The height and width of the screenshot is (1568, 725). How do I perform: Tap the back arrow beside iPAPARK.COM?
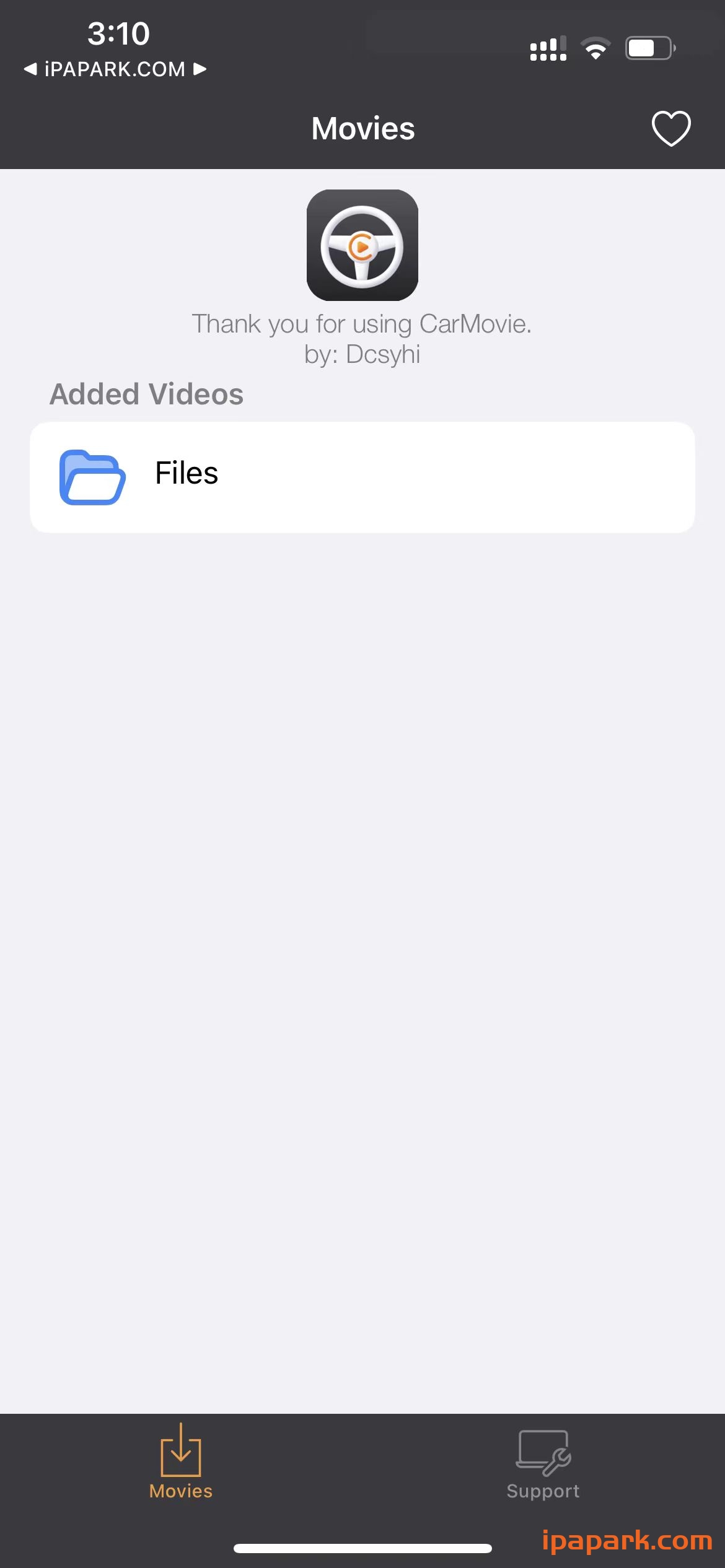[x=30, y=69]
